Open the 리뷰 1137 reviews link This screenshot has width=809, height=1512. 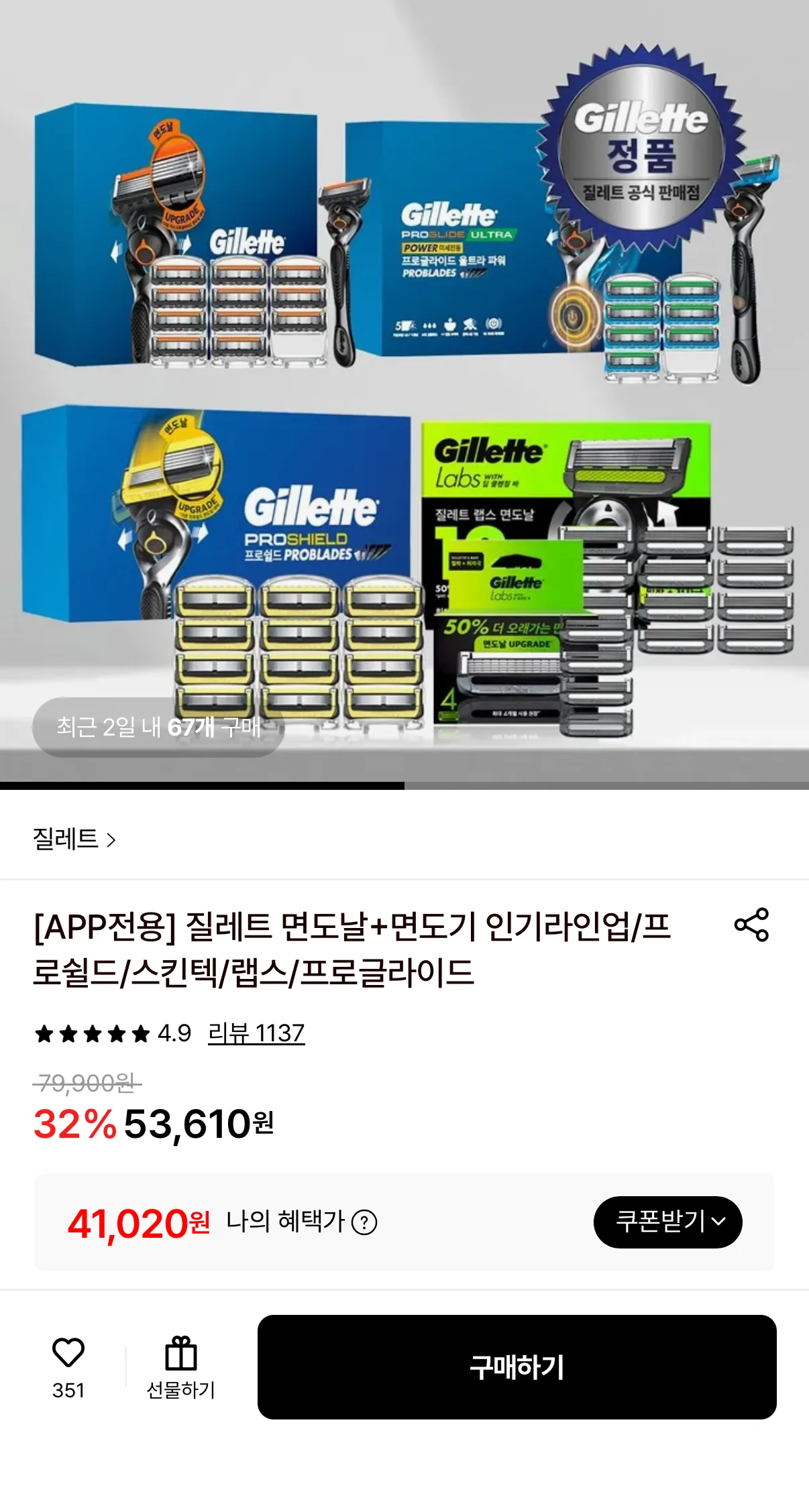click(x=256, y=1033)
